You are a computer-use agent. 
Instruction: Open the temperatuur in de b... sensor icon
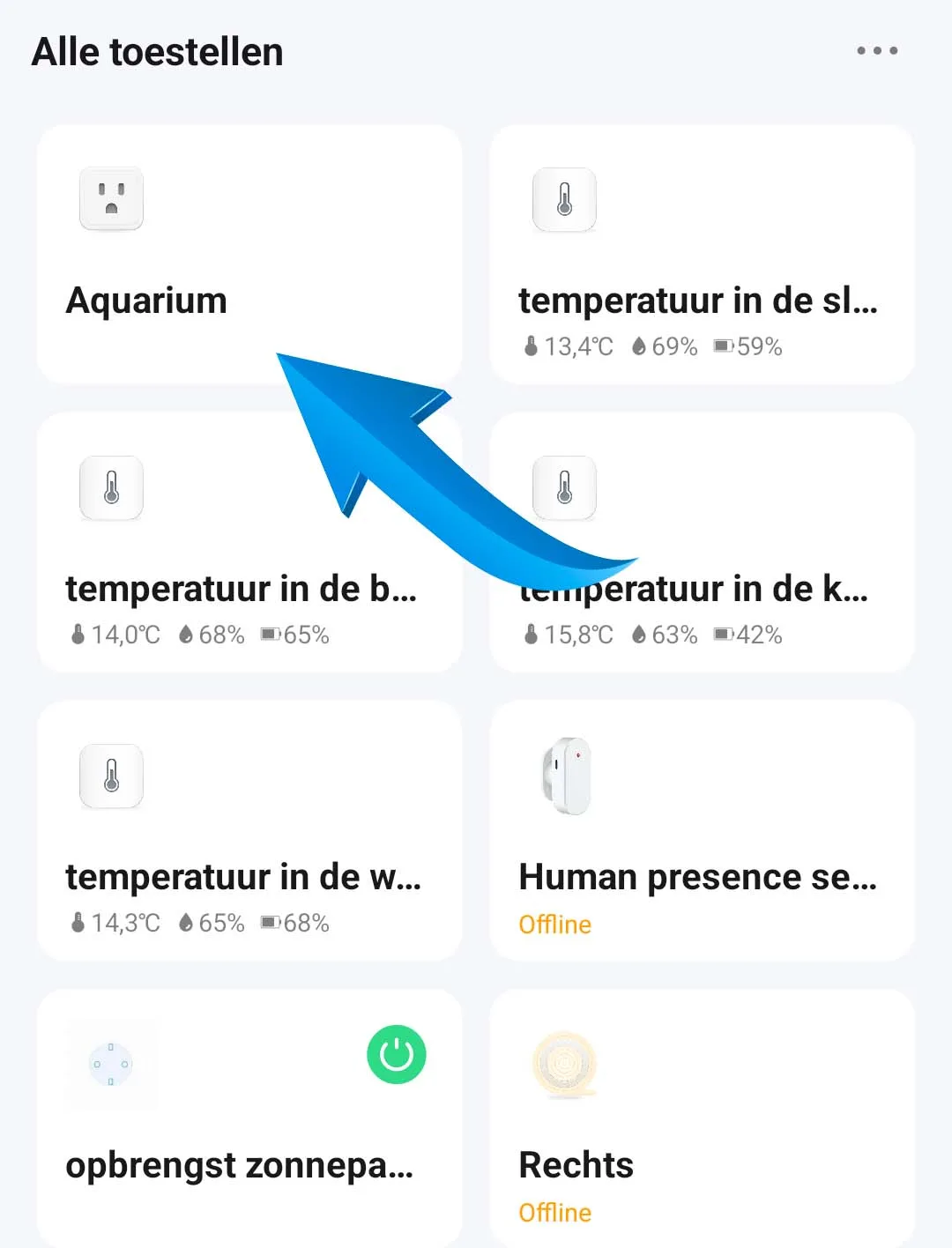111,489
